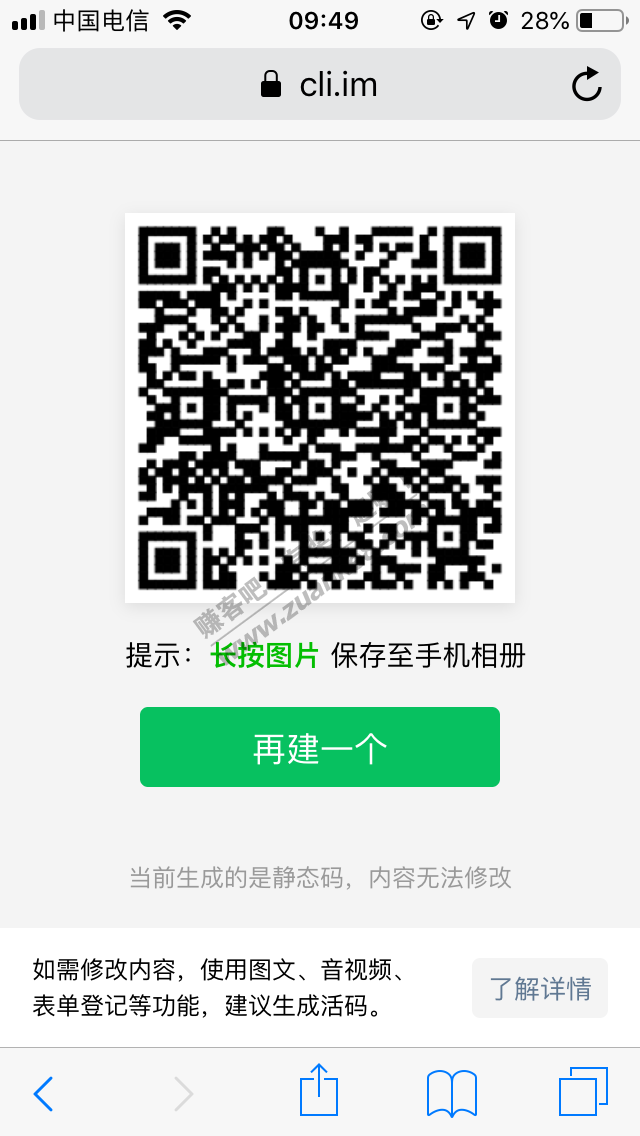The image size is (640, 1136).
Task: Go back to the previous page
Action: point(43,1093)
